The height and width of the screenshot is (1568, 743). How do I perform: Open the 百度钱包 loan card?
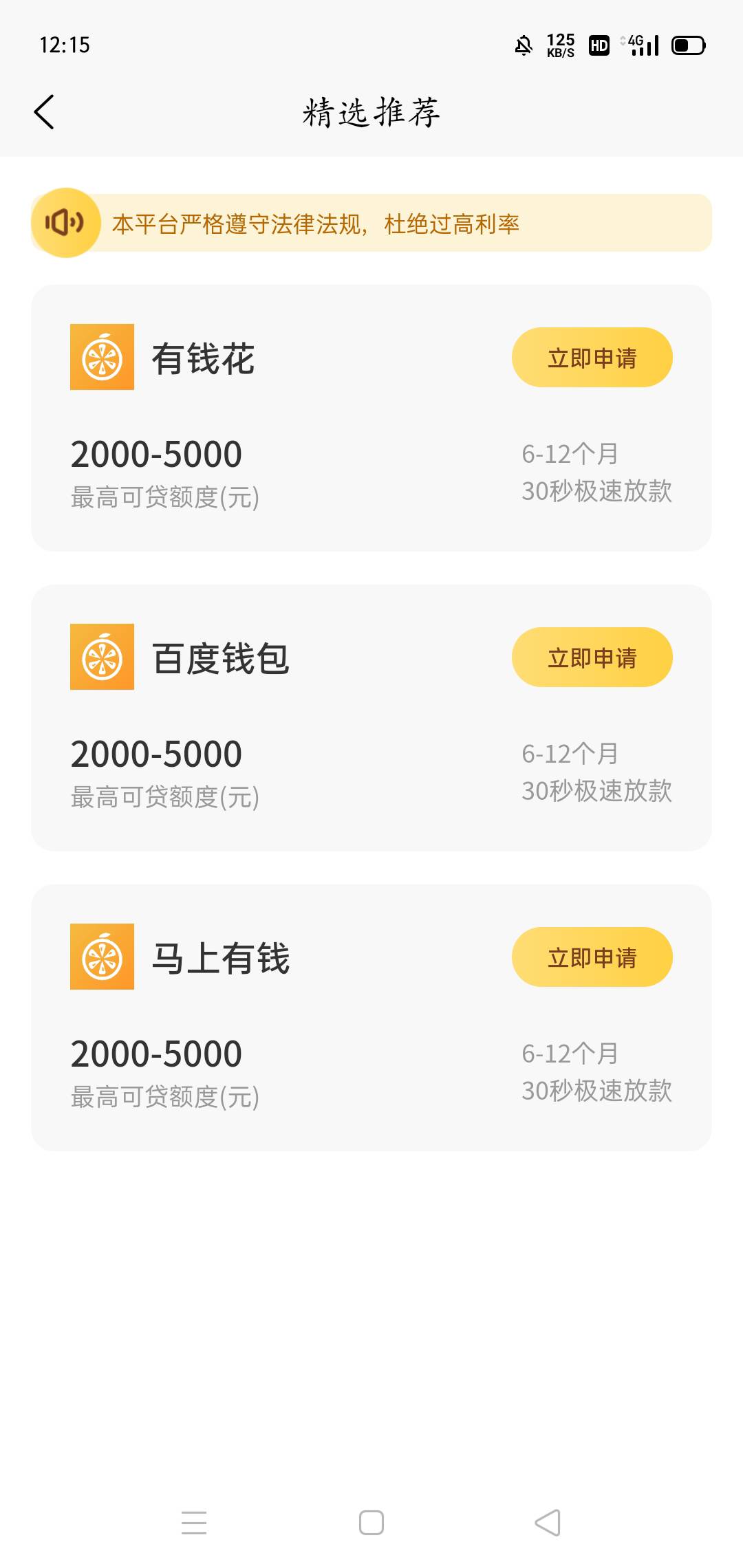point(371,718)
